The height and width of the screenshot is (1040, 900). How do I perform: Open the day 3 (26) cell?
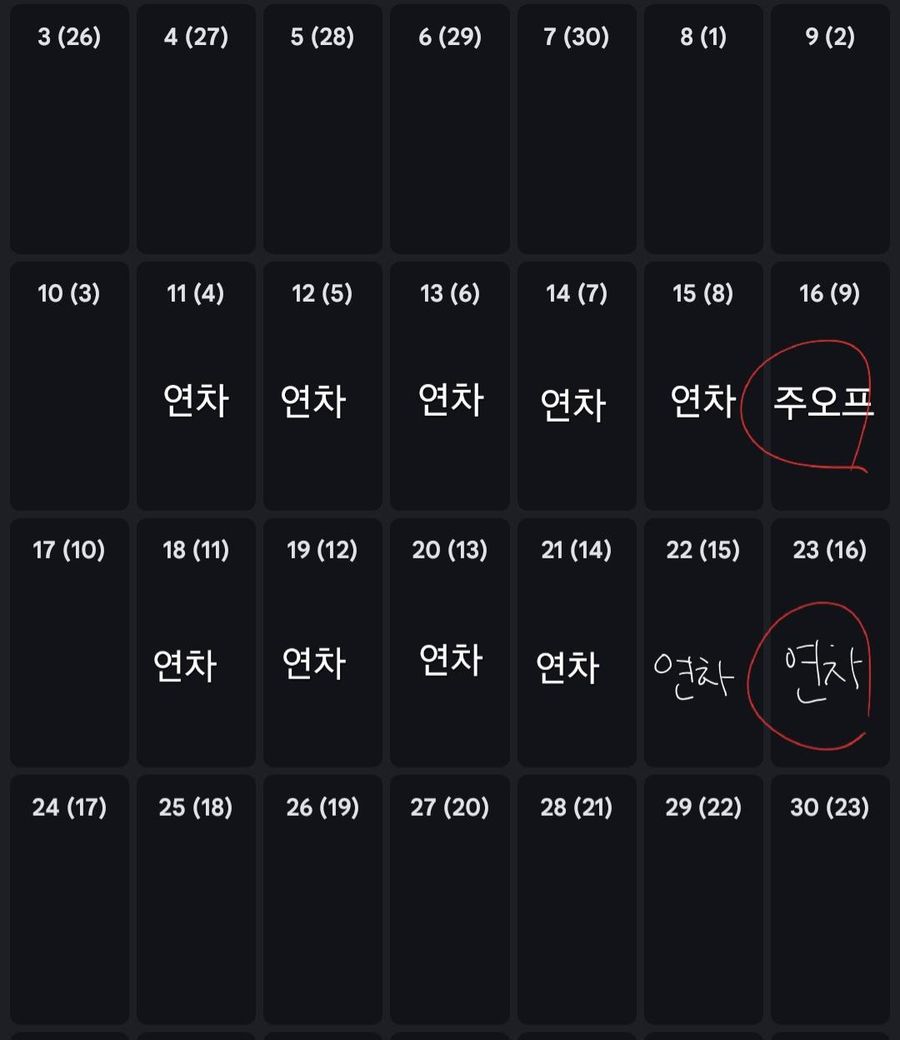point(69,129)
